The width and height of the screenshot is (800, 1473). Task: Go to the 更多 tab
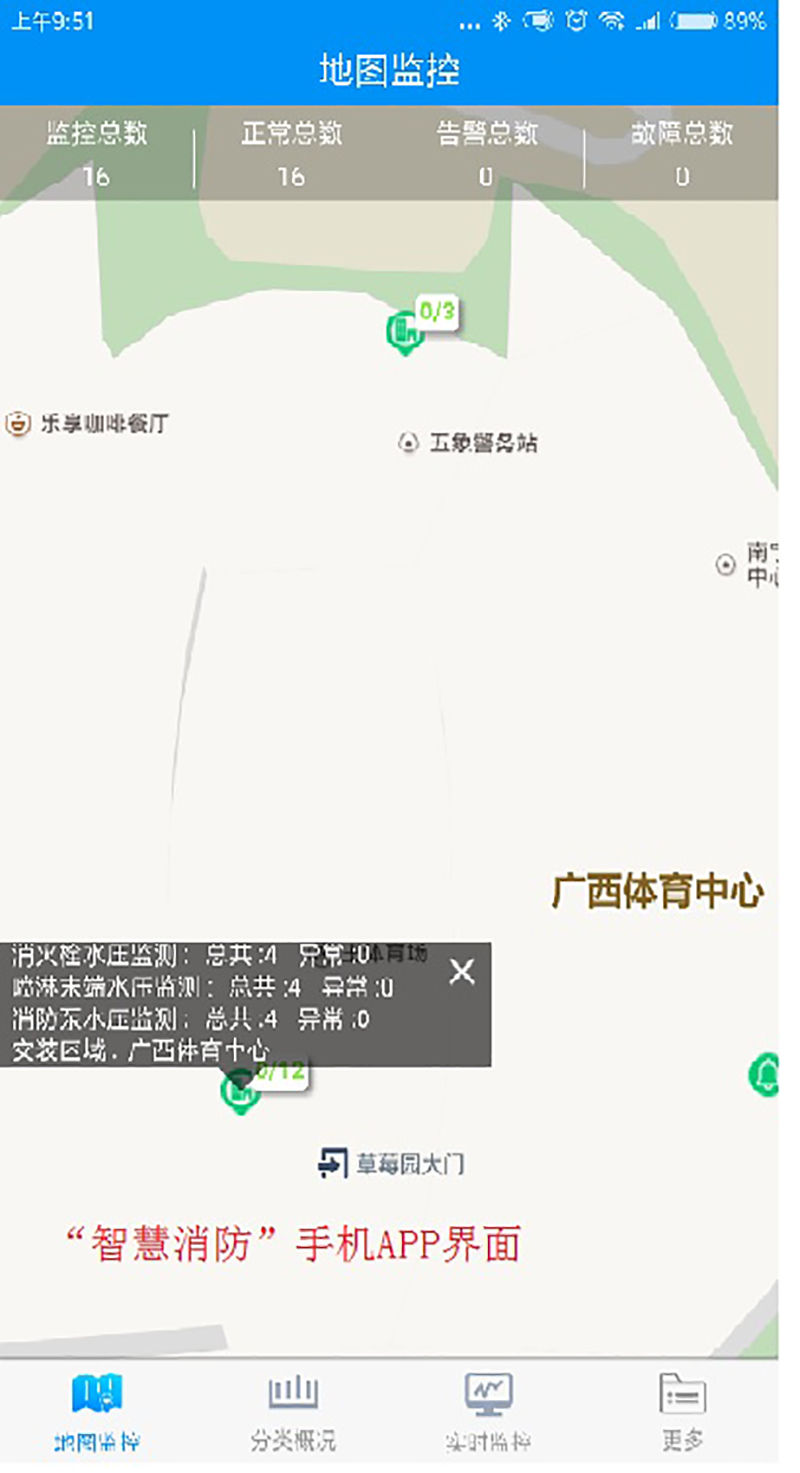[682, 1411]
